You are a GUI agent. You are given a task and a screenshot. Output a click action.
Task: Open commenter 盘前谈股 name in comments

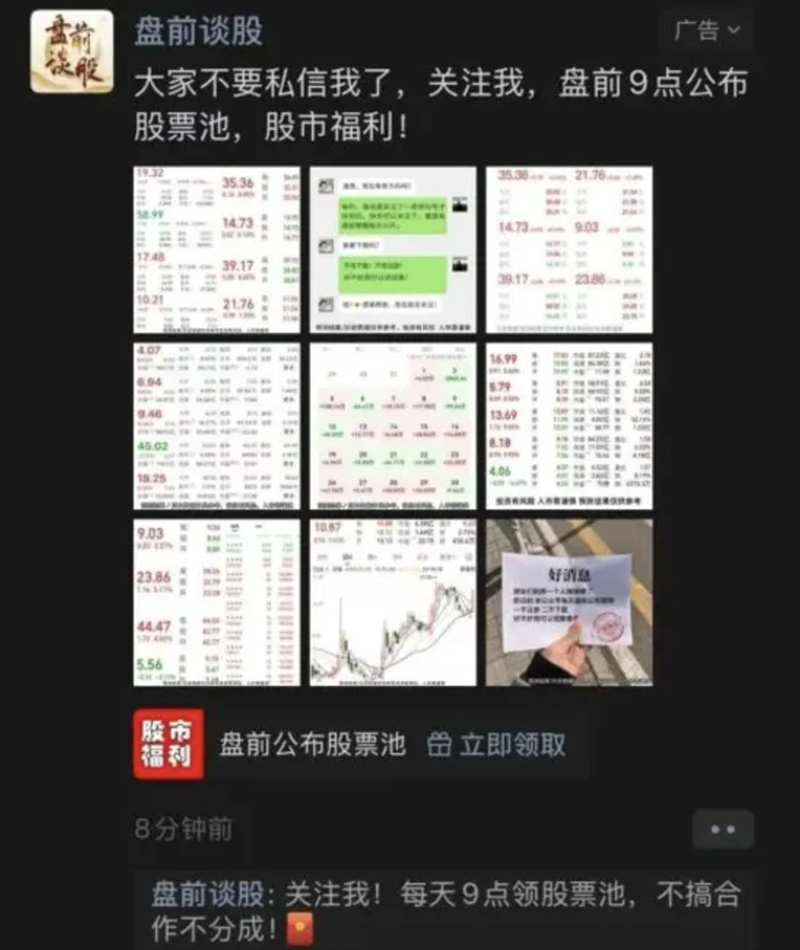(207, 893)
